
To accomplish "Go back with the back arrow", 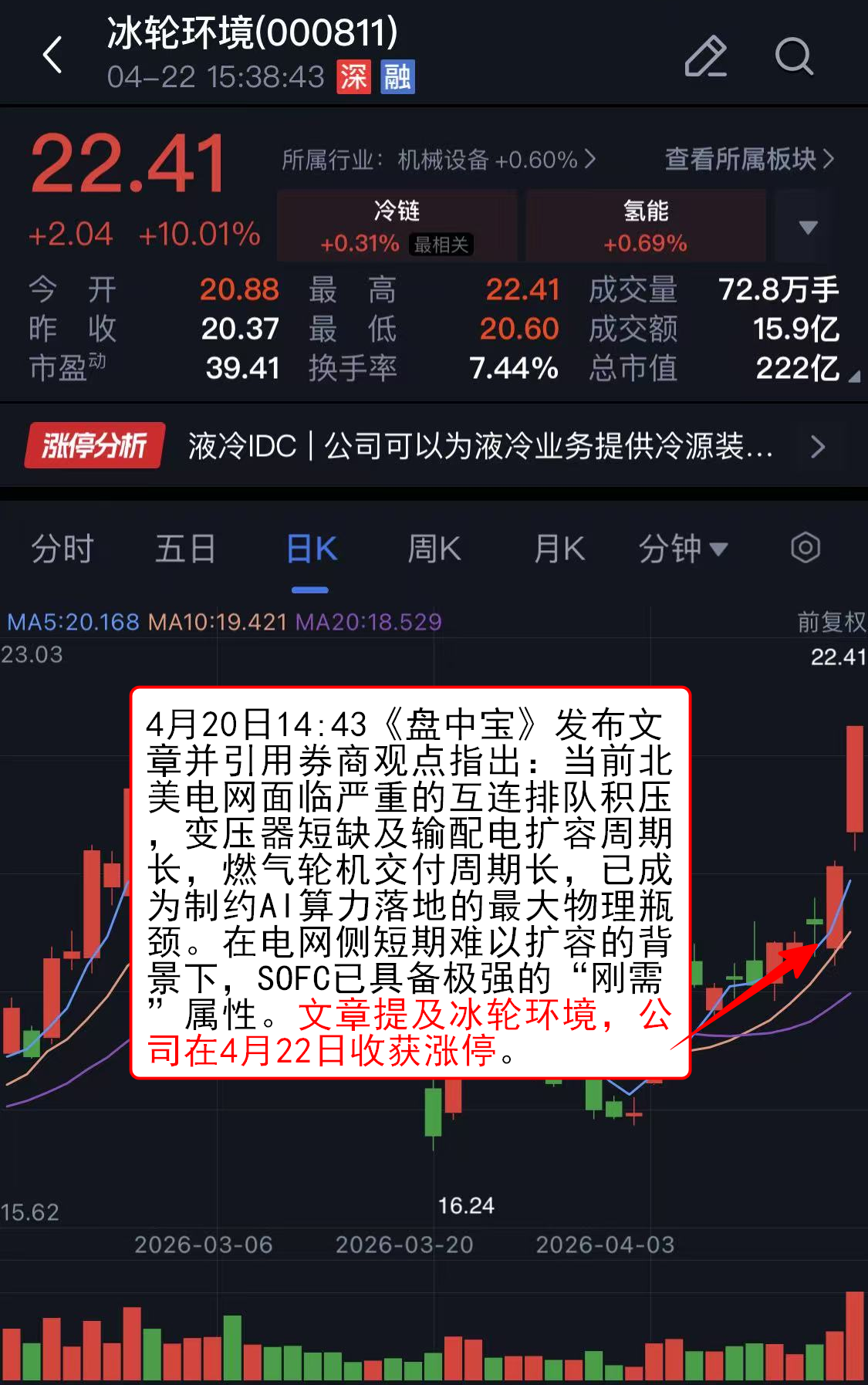I will 52,56.
